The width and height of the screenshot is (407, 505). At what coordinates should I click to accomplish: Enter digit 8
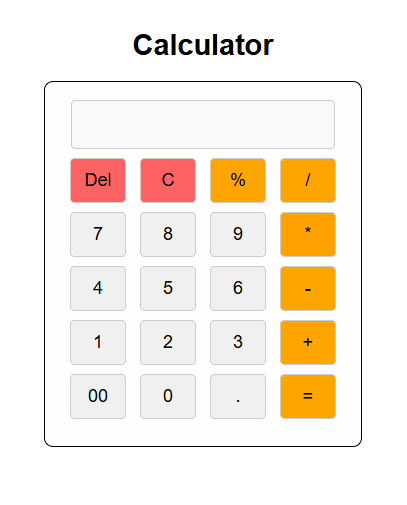[168, 234]
